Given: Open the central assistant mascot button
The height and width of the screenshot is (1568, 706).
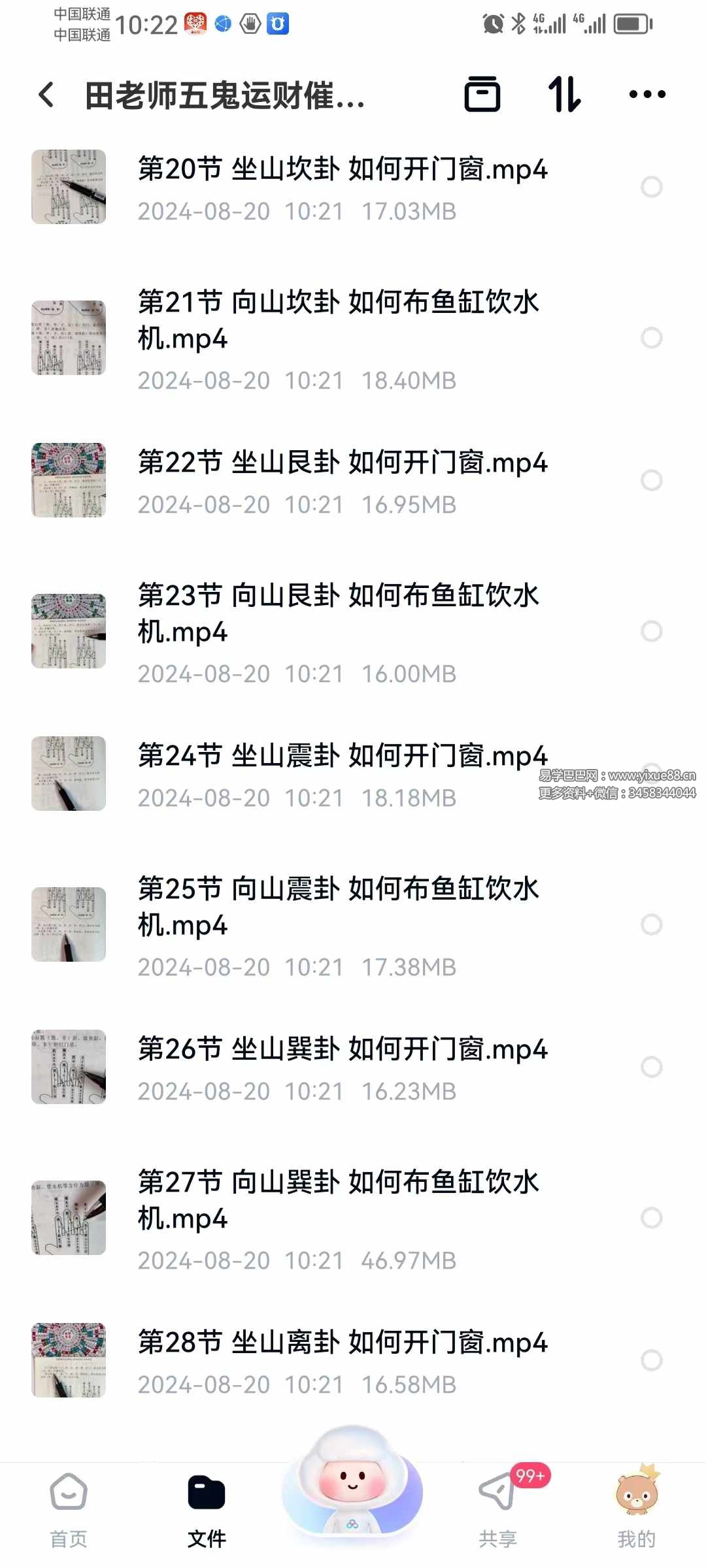Looking at the screenshot, I should [x=352, y=1486].
